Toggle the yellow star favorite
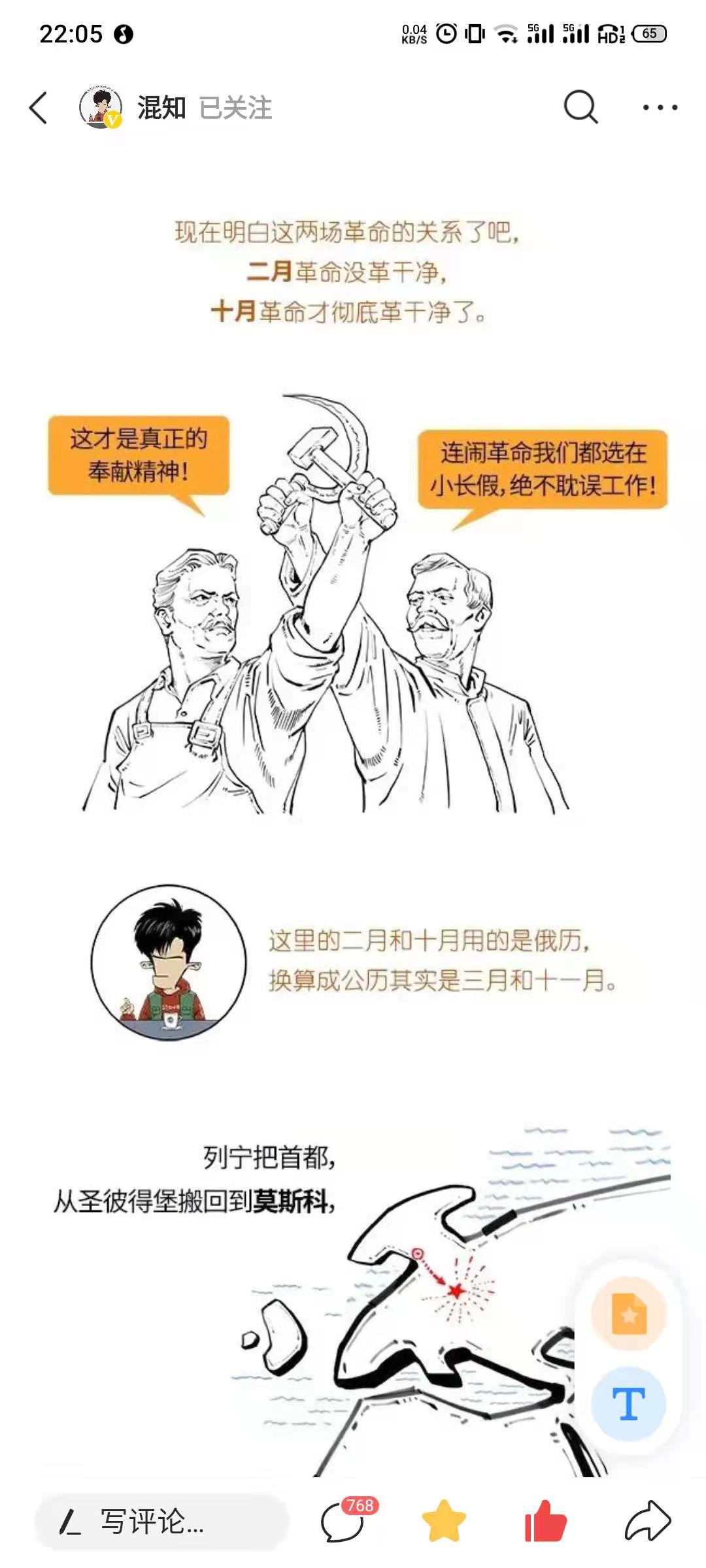Image resolution: width=706 pixels, height=1568 pixels. [x=444, y=1521]
